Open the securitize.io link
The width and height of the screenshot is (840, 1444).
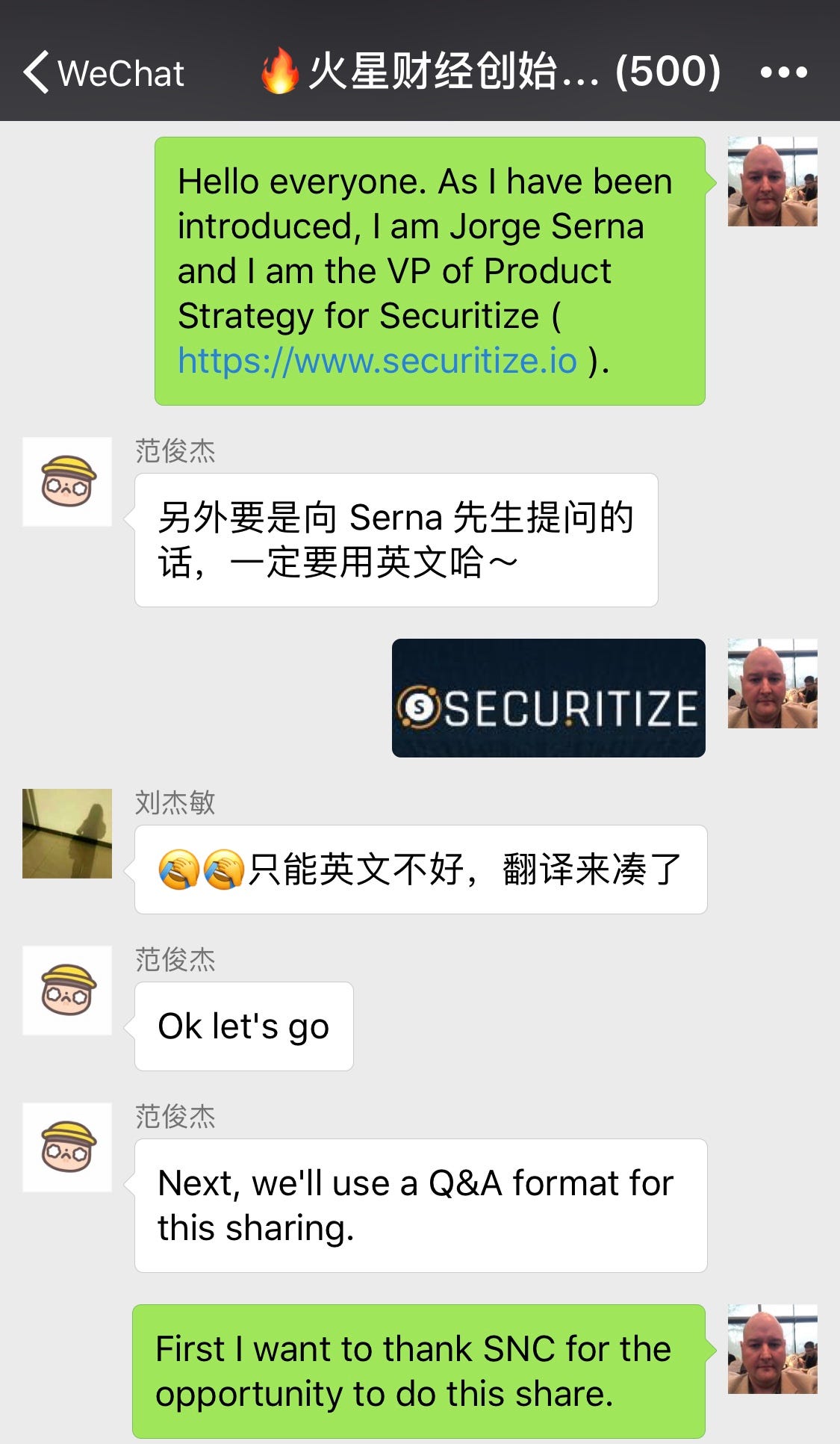click(x=377, y=361)
